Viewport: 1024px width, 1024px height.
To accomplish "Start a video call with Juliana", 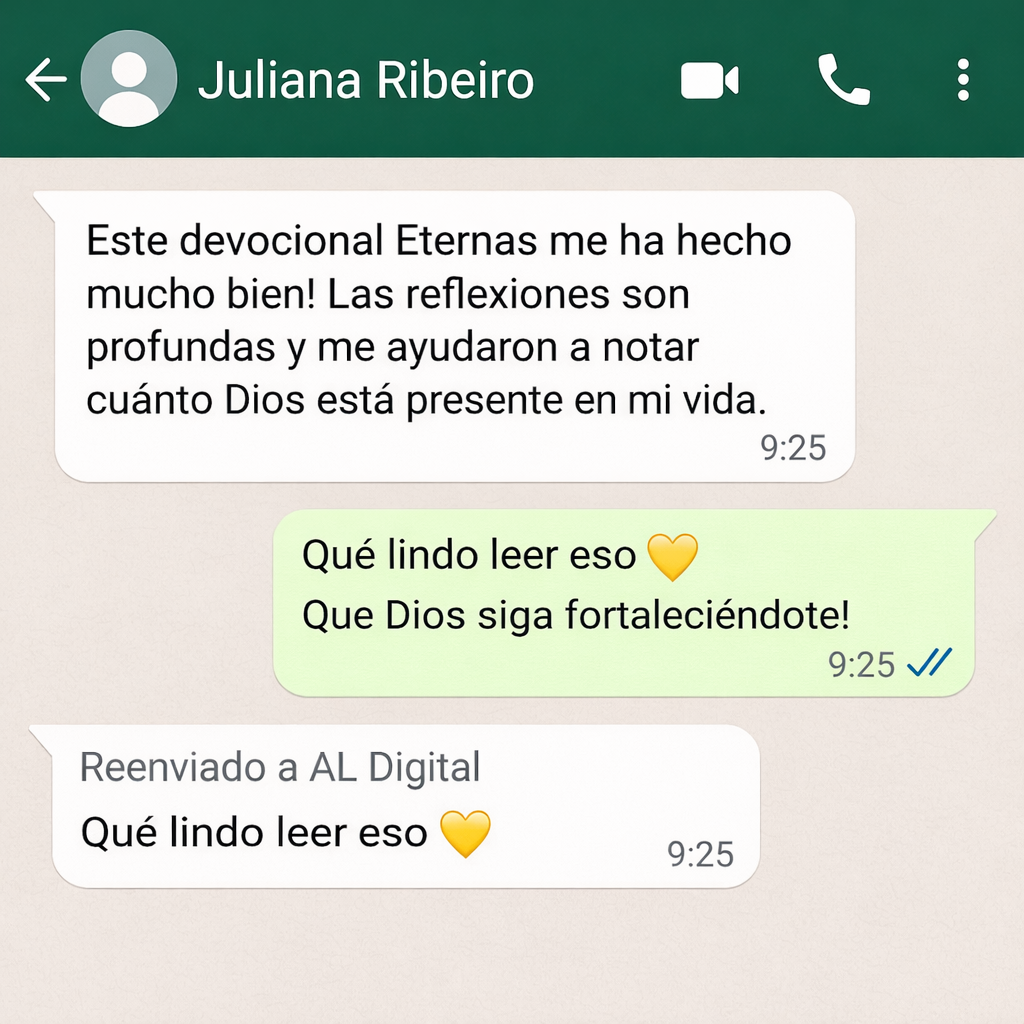I will [x=709, y=80].
